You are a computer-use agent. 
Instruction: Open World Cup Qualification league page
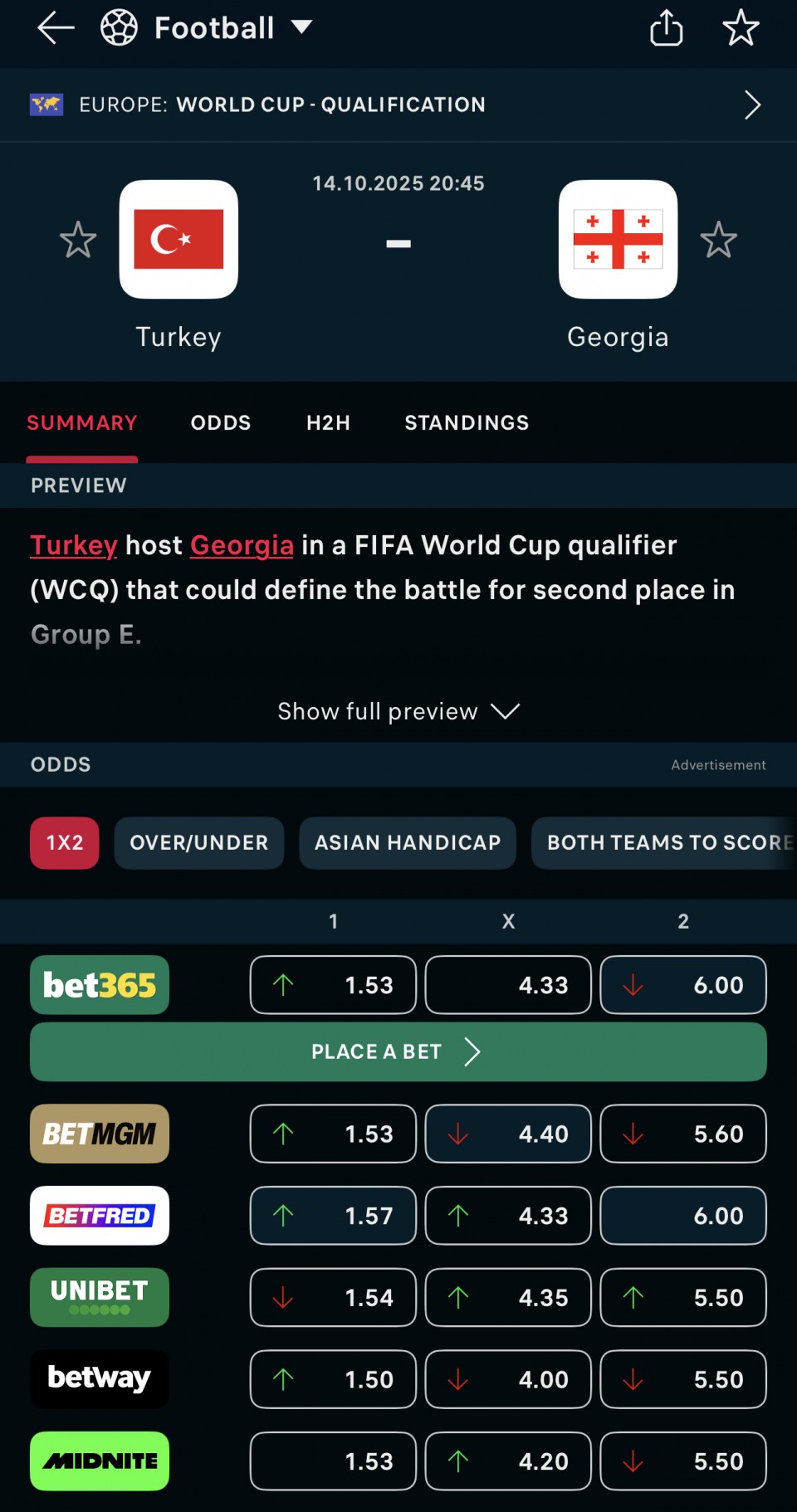398,105
